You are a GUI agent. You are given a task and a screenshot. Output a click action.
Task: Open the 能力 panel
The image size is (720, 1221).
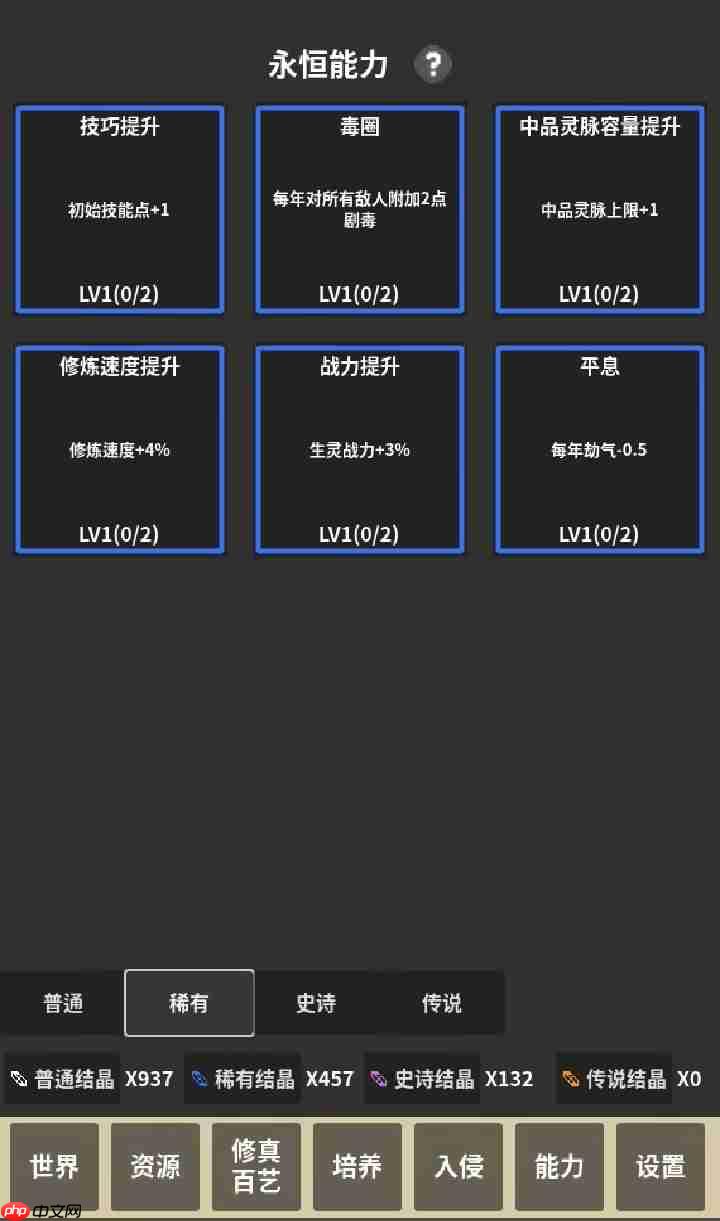(x=559, y=1167)
